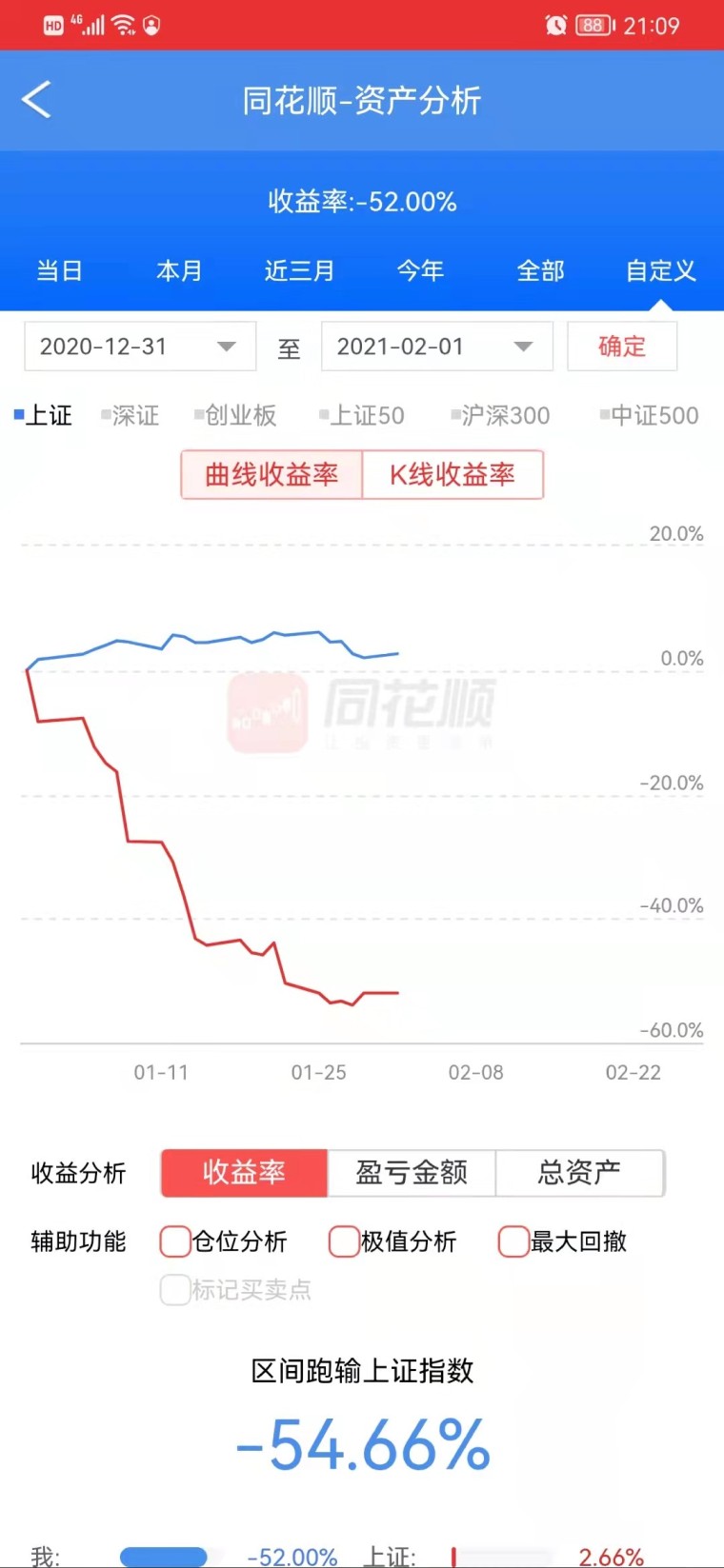
Task: Go back using the top-left arrow
Action: point(36,100)
